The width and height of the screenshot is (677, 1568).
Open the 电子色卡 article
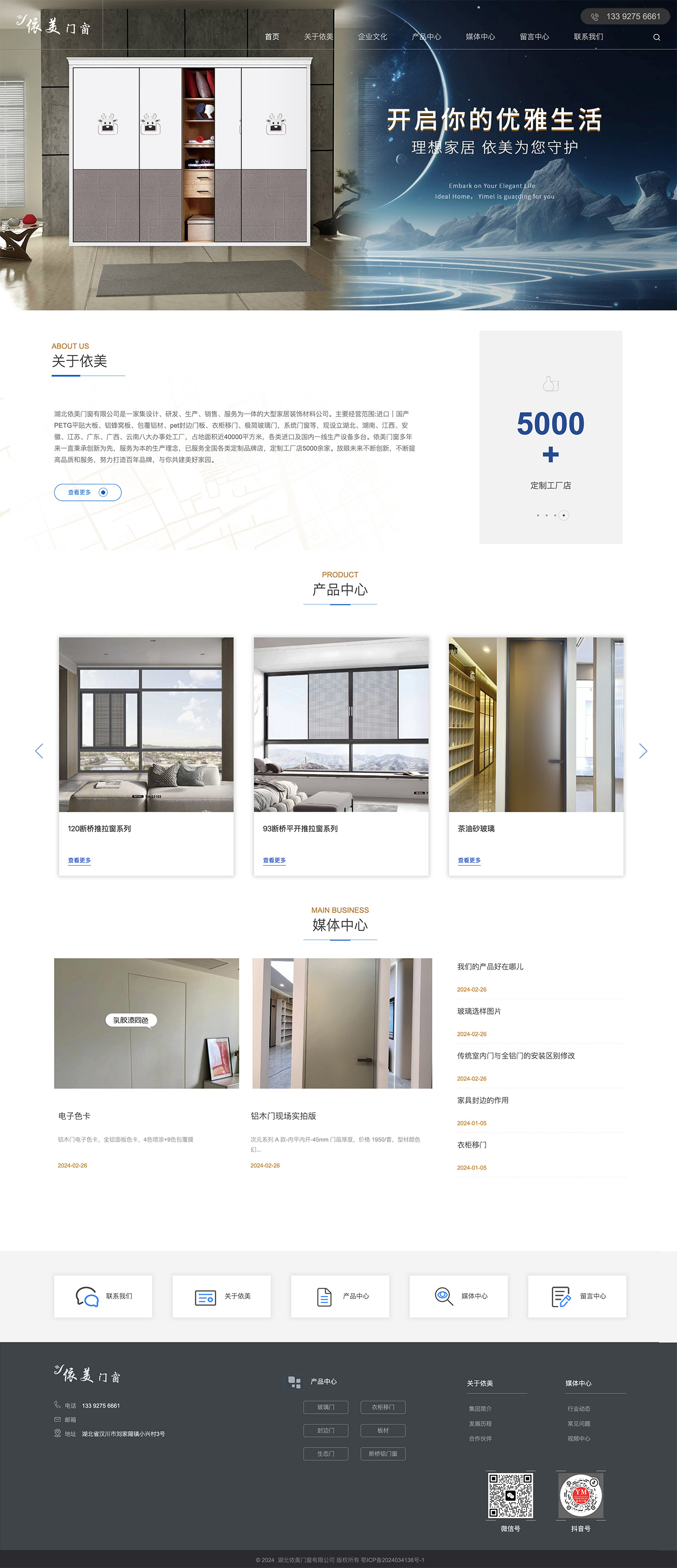click(74, 1116)
